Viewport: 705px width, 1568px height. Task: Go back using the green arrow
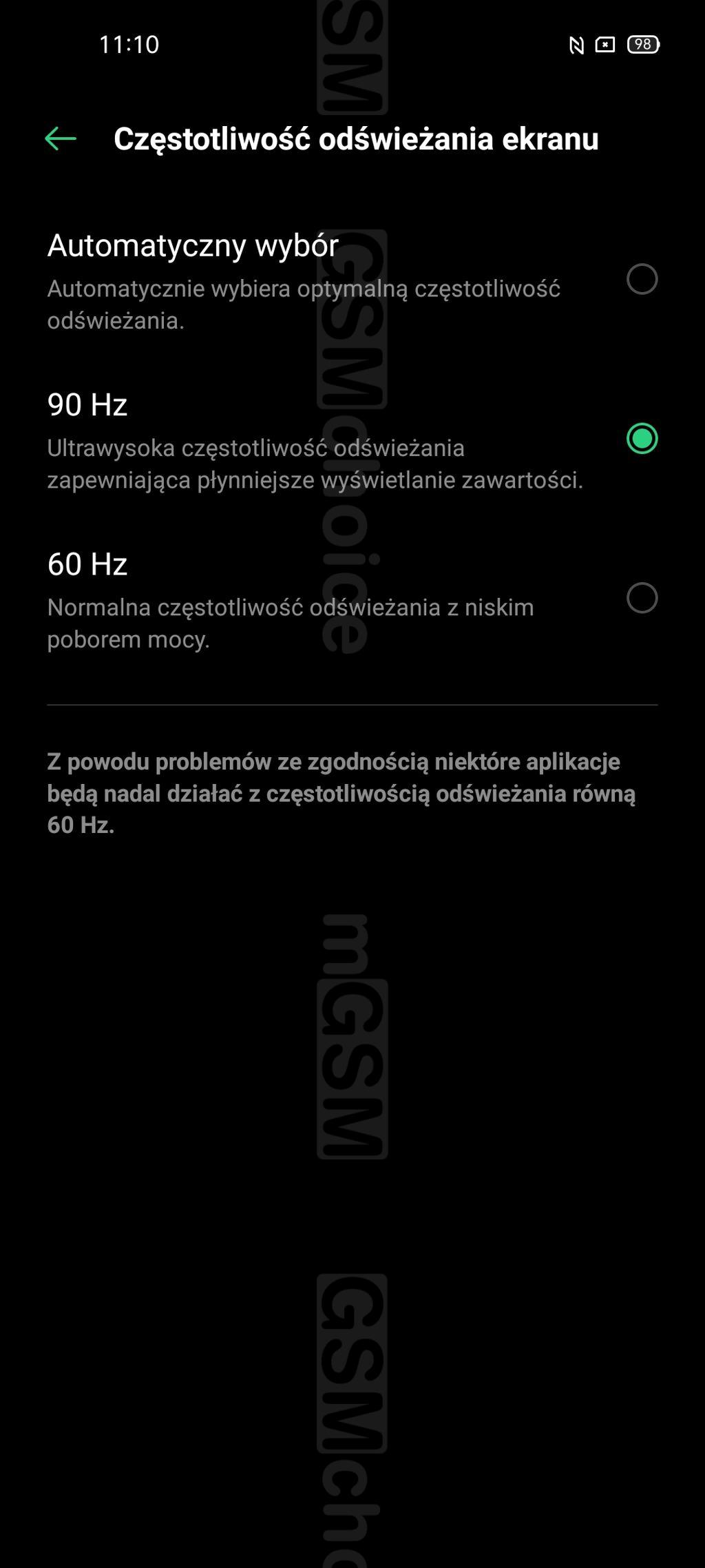click(x=61, y=138)
